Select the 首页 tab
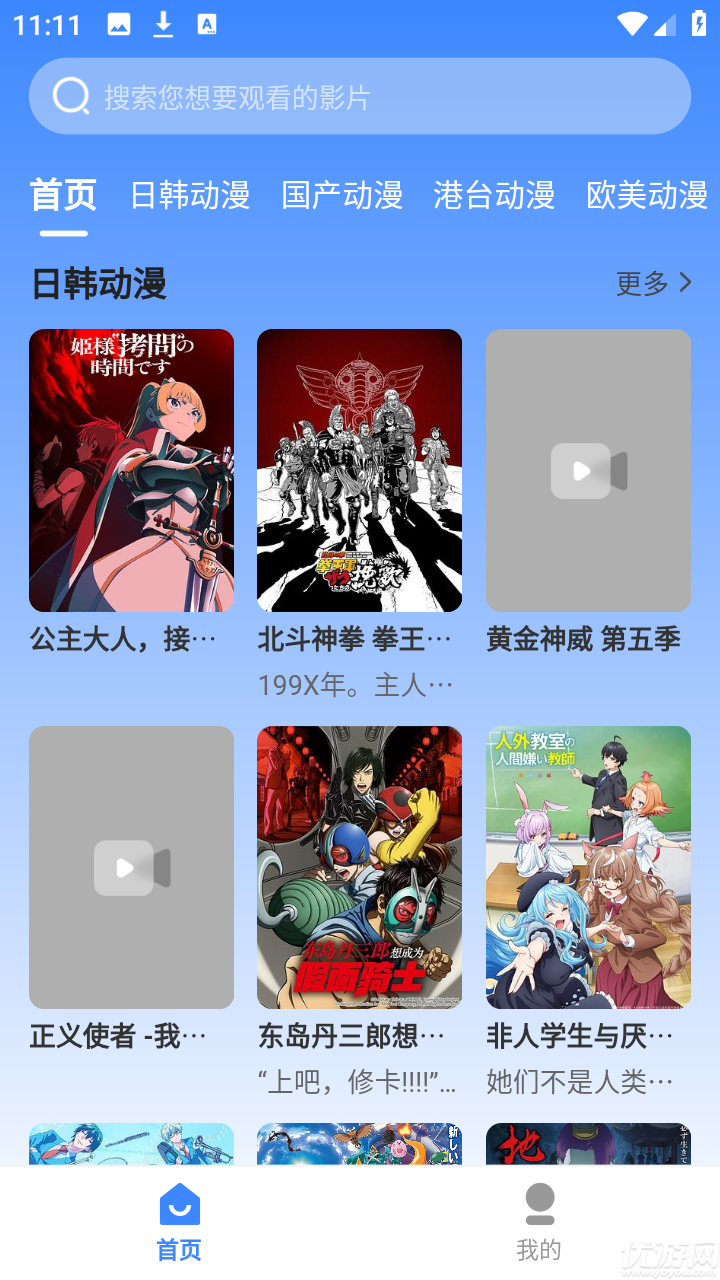Image resolution: width=720 pixels, height=1280 pixels. (x=63, y=197)
